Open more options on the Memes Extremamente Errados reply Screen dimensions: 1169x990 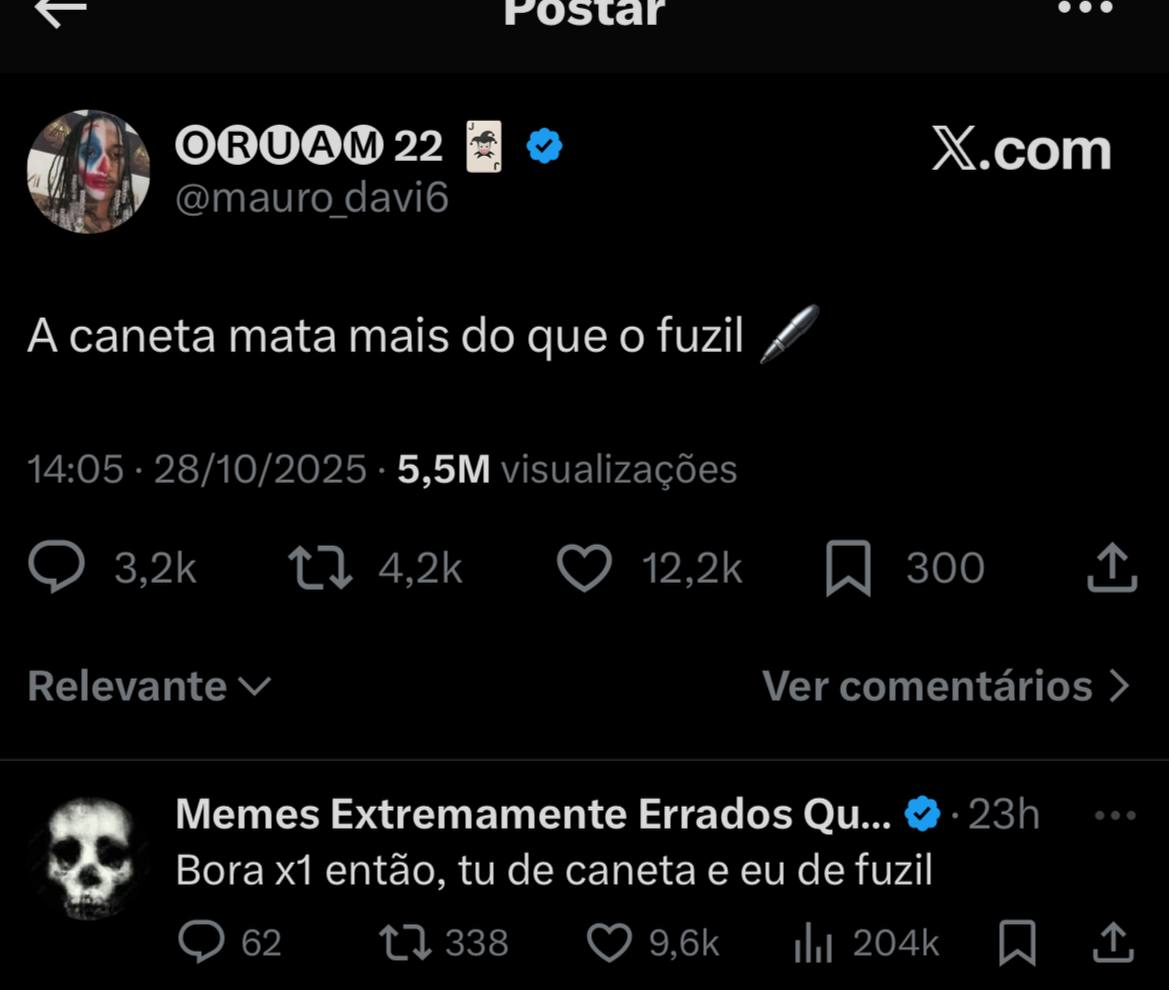click(1115, 816)
